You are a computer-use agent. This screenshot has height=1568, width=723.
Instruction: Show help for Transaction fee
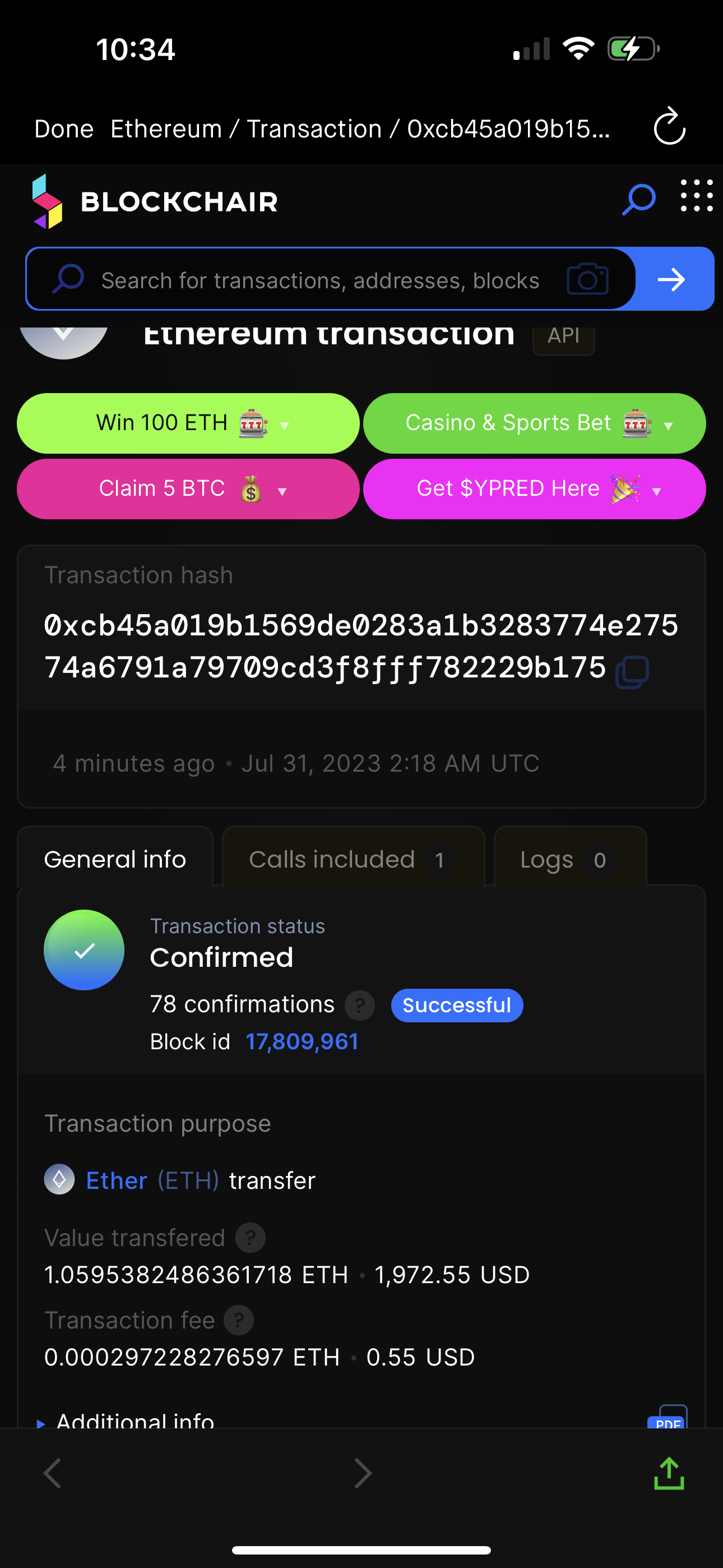coord(239,1320)
